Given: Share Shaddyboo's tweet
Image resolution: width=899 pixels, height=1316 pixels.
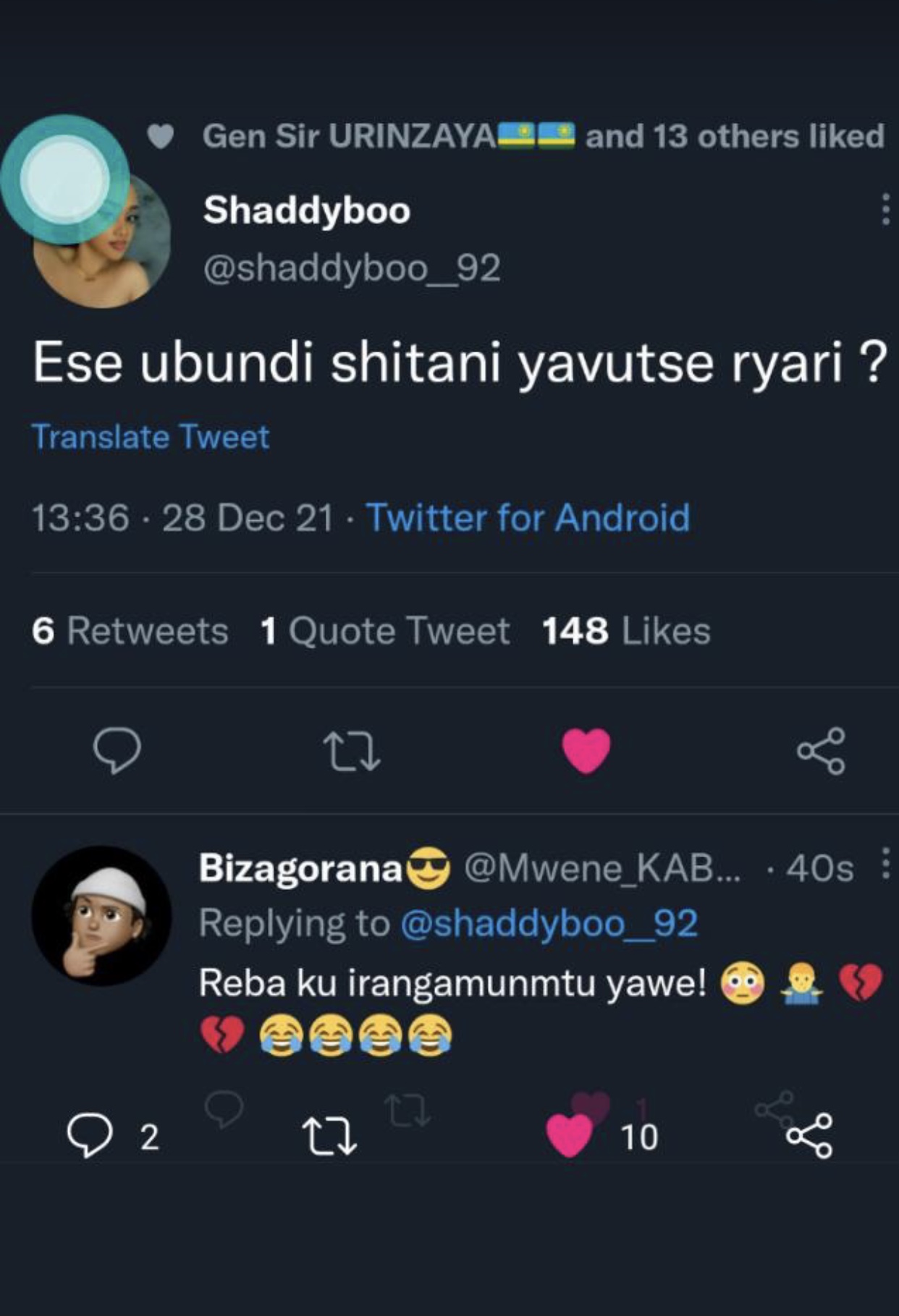Looking at the screenshot, I should coord(821,752).
